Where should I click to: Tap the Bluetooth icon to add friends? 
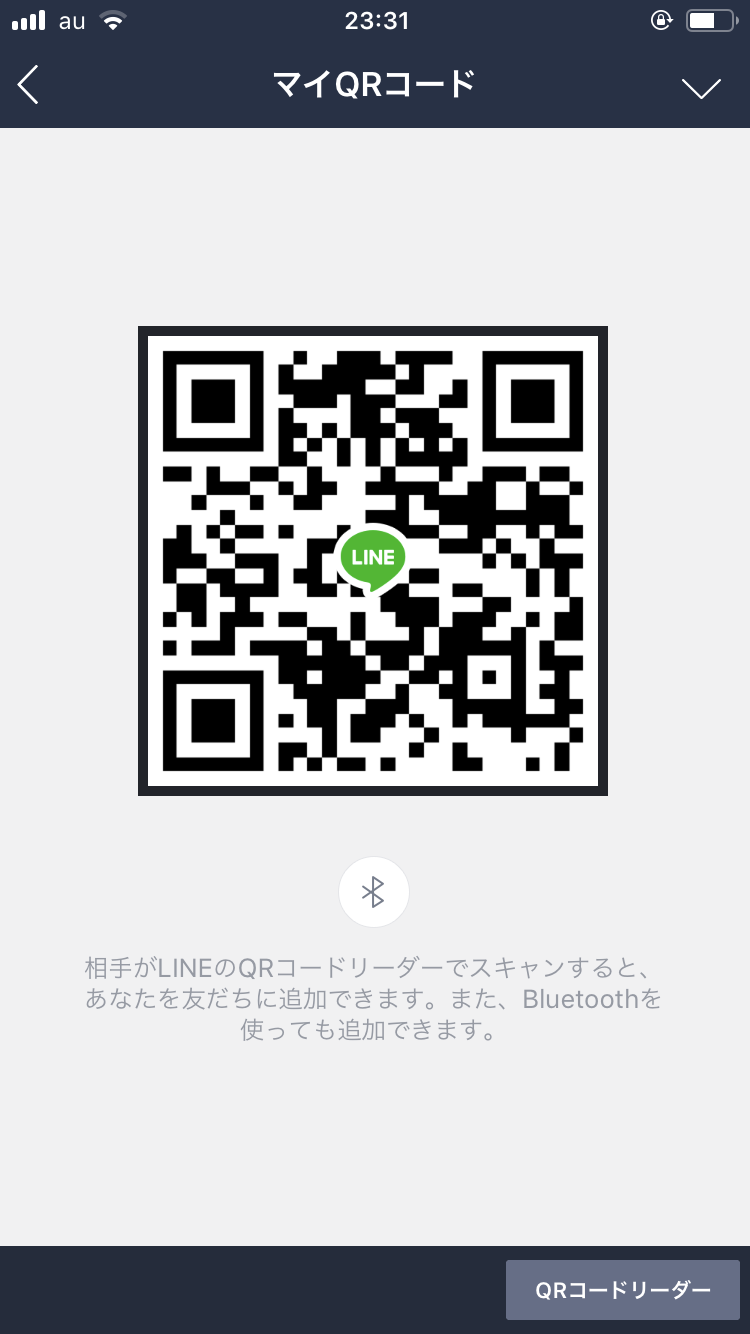pos(373,892)
